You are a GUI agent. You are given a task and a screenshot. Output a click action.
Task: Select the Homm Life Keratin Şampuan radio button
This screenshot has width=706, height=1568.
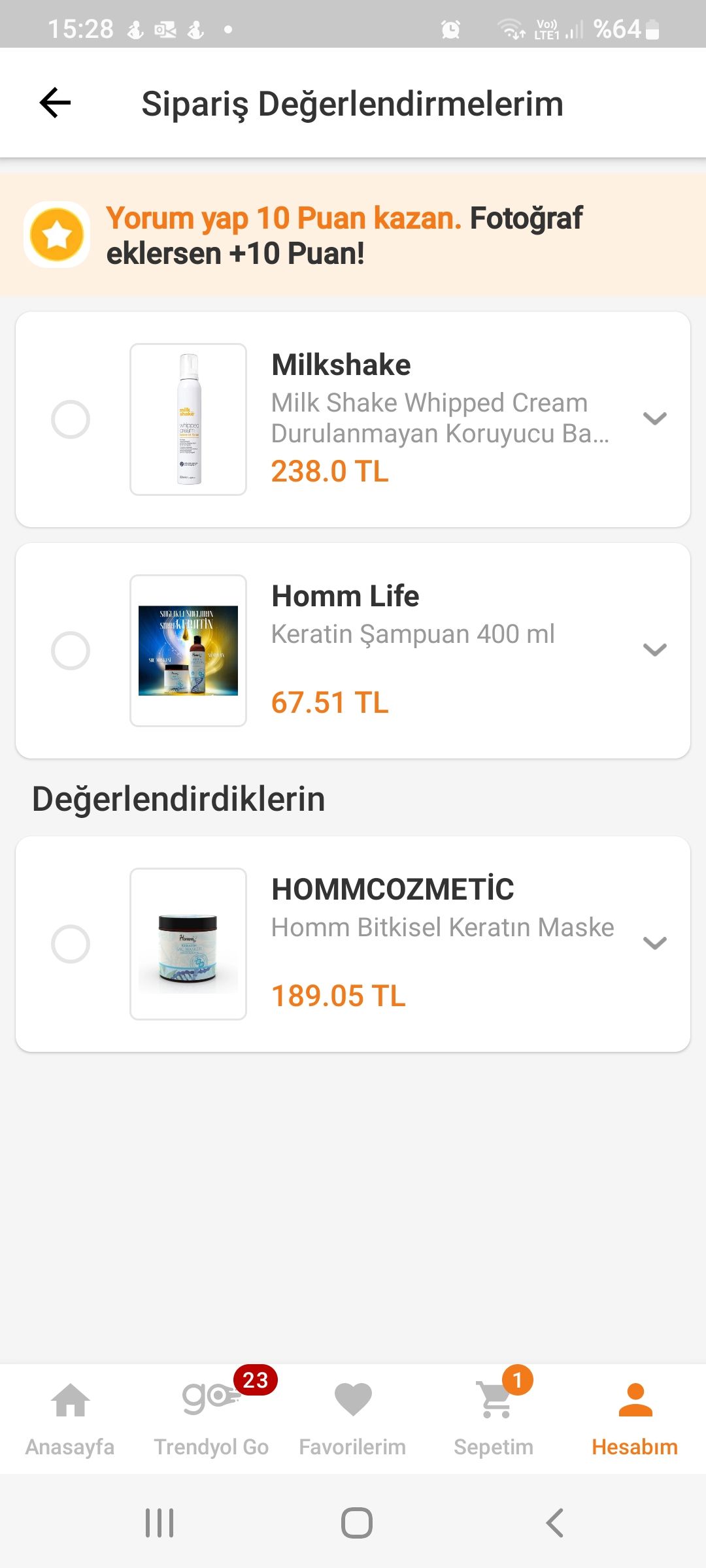click(x=71, y=651)
